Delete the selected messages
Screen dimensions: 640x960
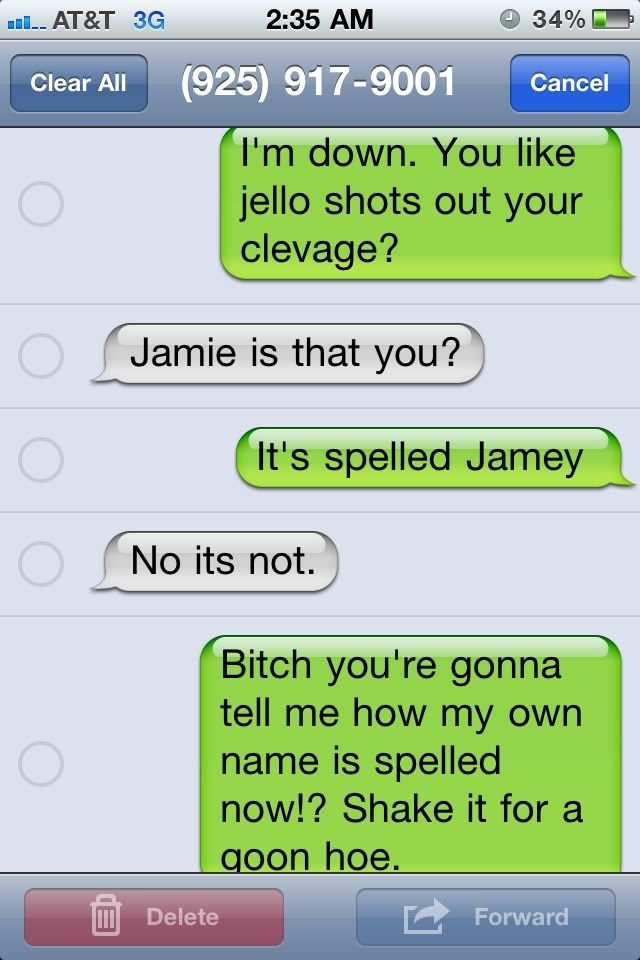(x=154, y=916)
